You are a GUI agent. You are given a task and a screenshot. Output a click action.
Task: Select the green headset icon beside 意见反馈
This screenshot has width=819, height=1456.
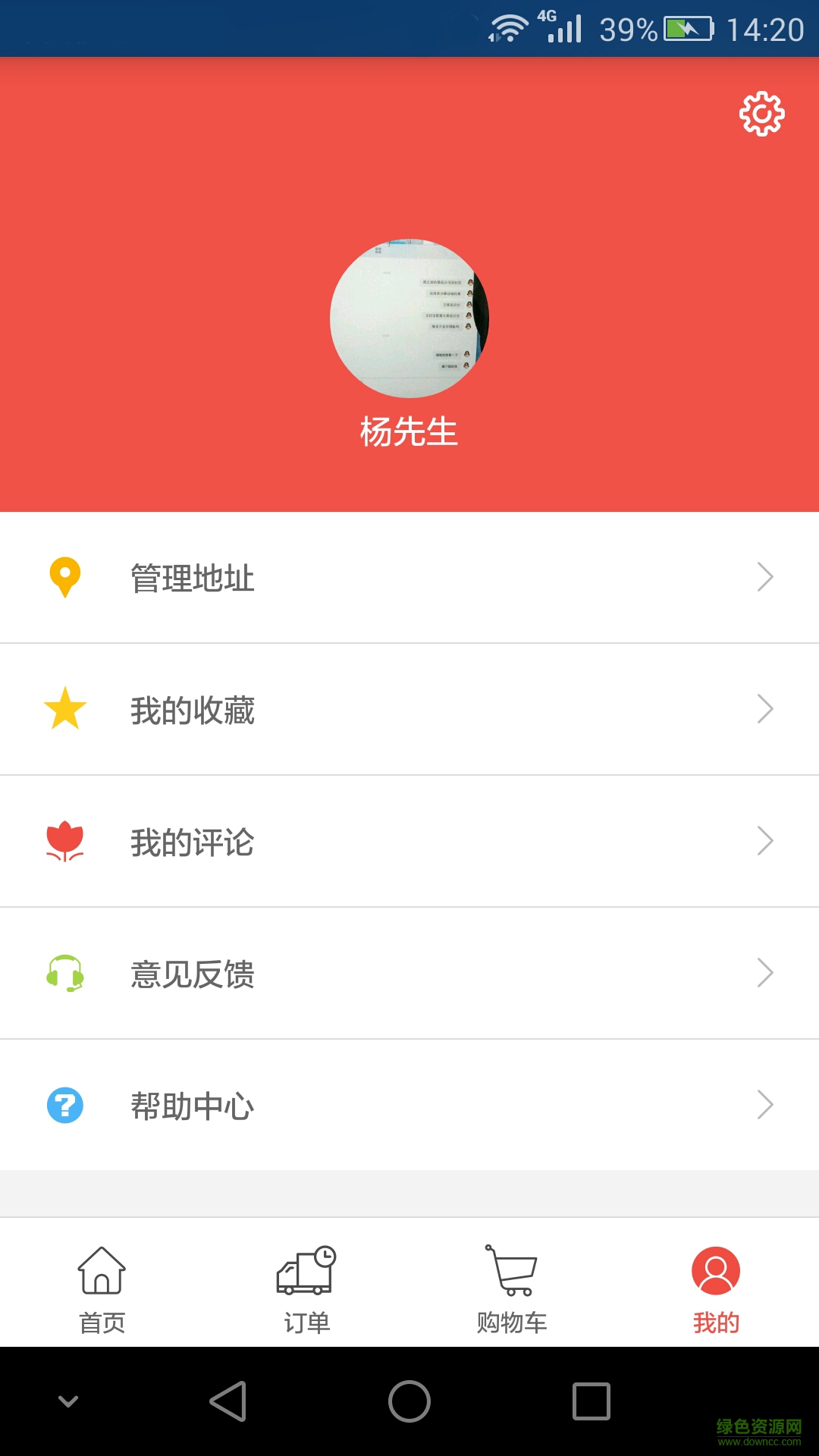point(65,973)
